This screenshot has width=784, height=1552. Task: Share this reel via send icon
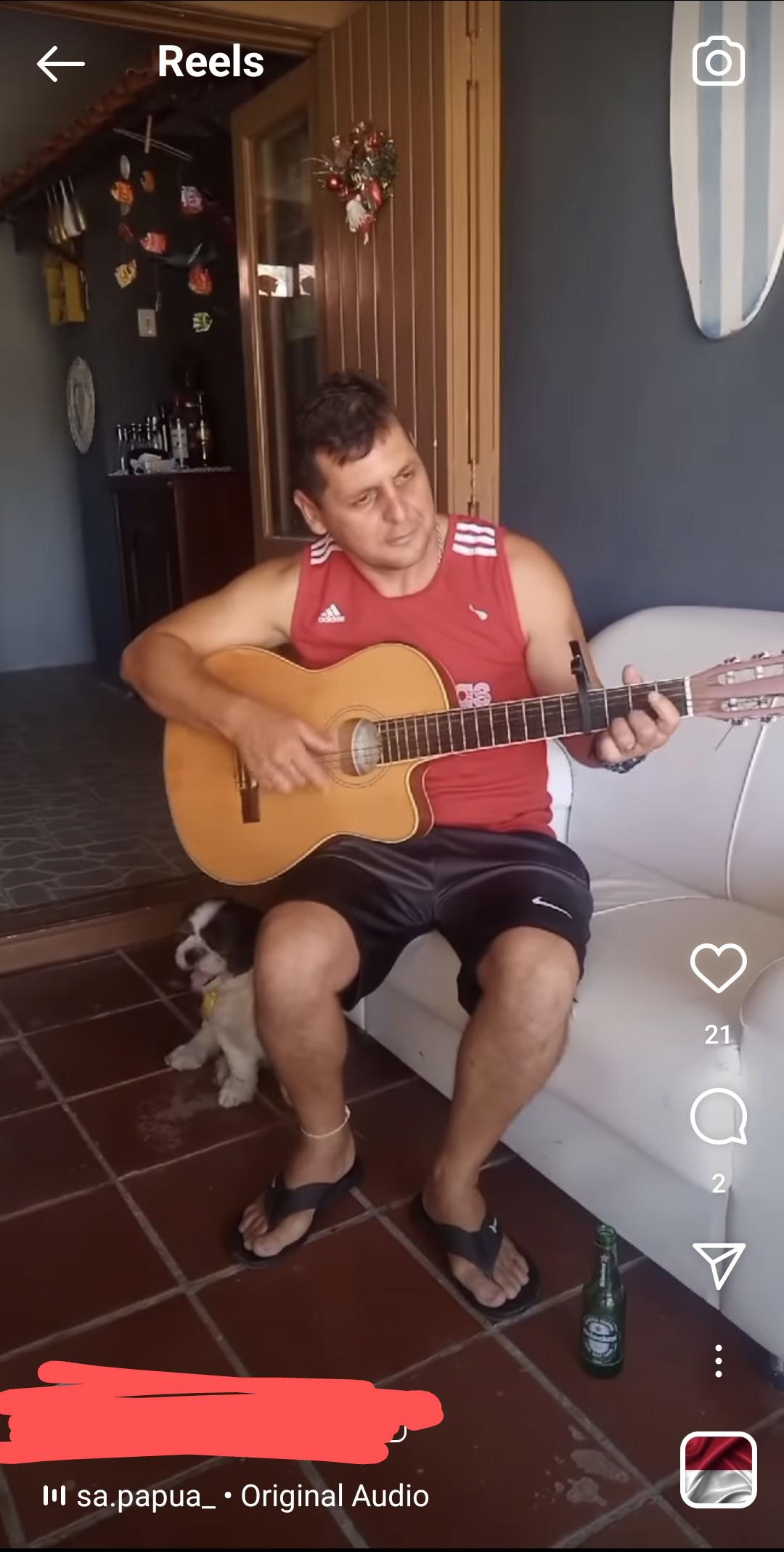718,1265
